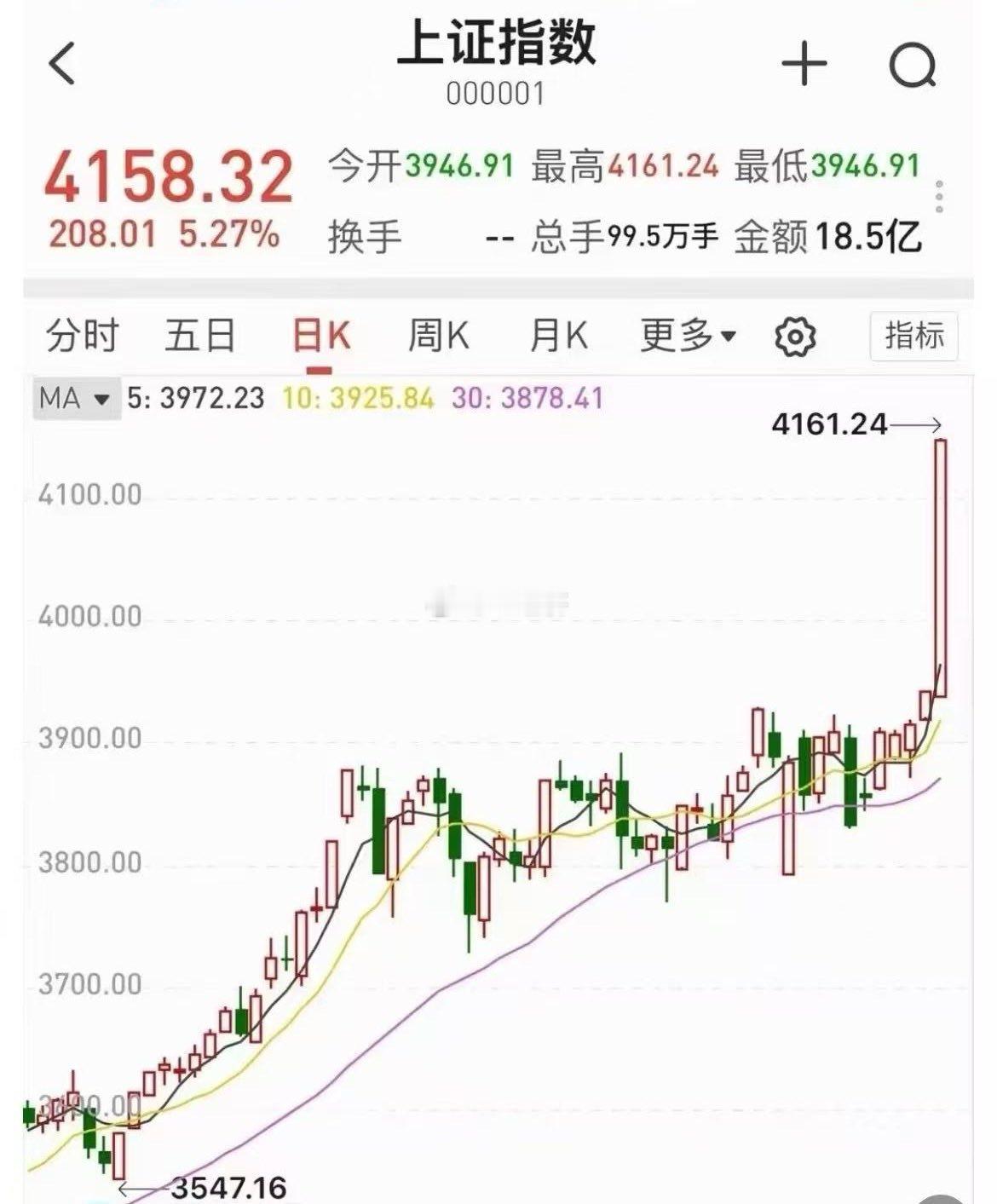Open chart settings gear icon
Image resolution: width=997 pixels, height=1204 pixels.
[795, 337]
